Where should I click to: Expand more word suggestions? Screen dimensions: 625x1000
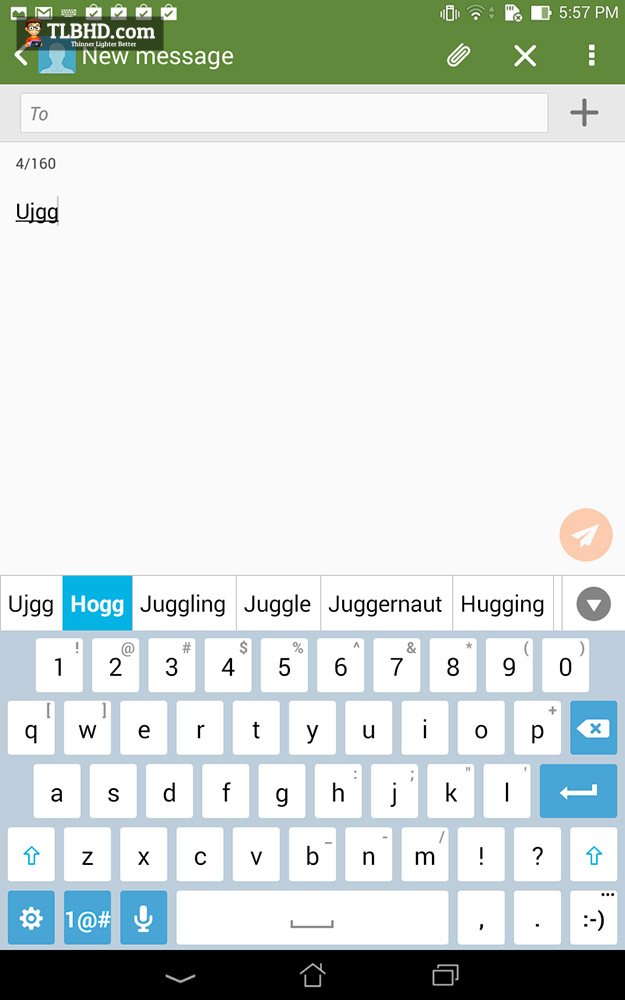coord(594,604)
